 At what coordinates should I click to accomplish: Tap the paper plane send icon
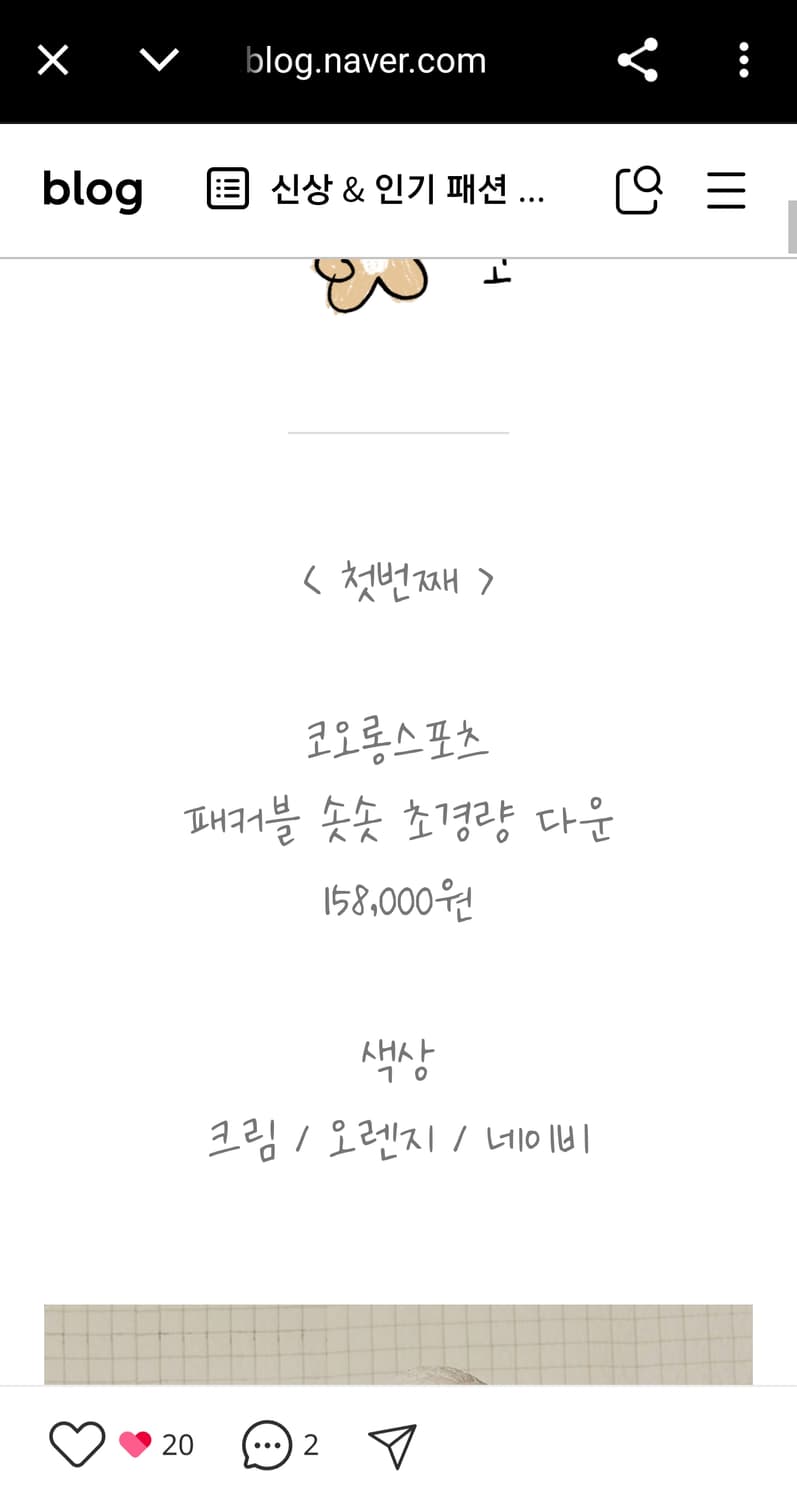(394, 1444)
